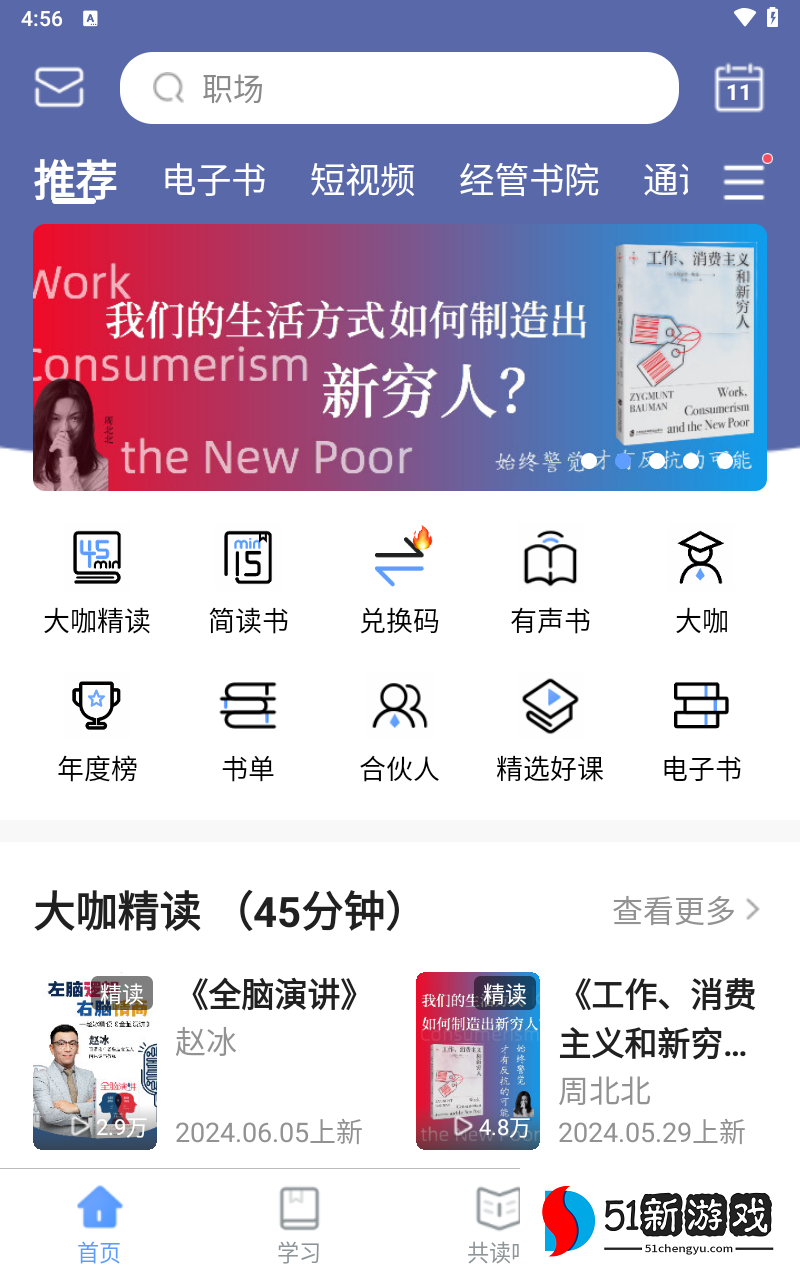The height and width of the screenshot is (1280, 800).
Task: View more via 查看更多
Action: 686,910
